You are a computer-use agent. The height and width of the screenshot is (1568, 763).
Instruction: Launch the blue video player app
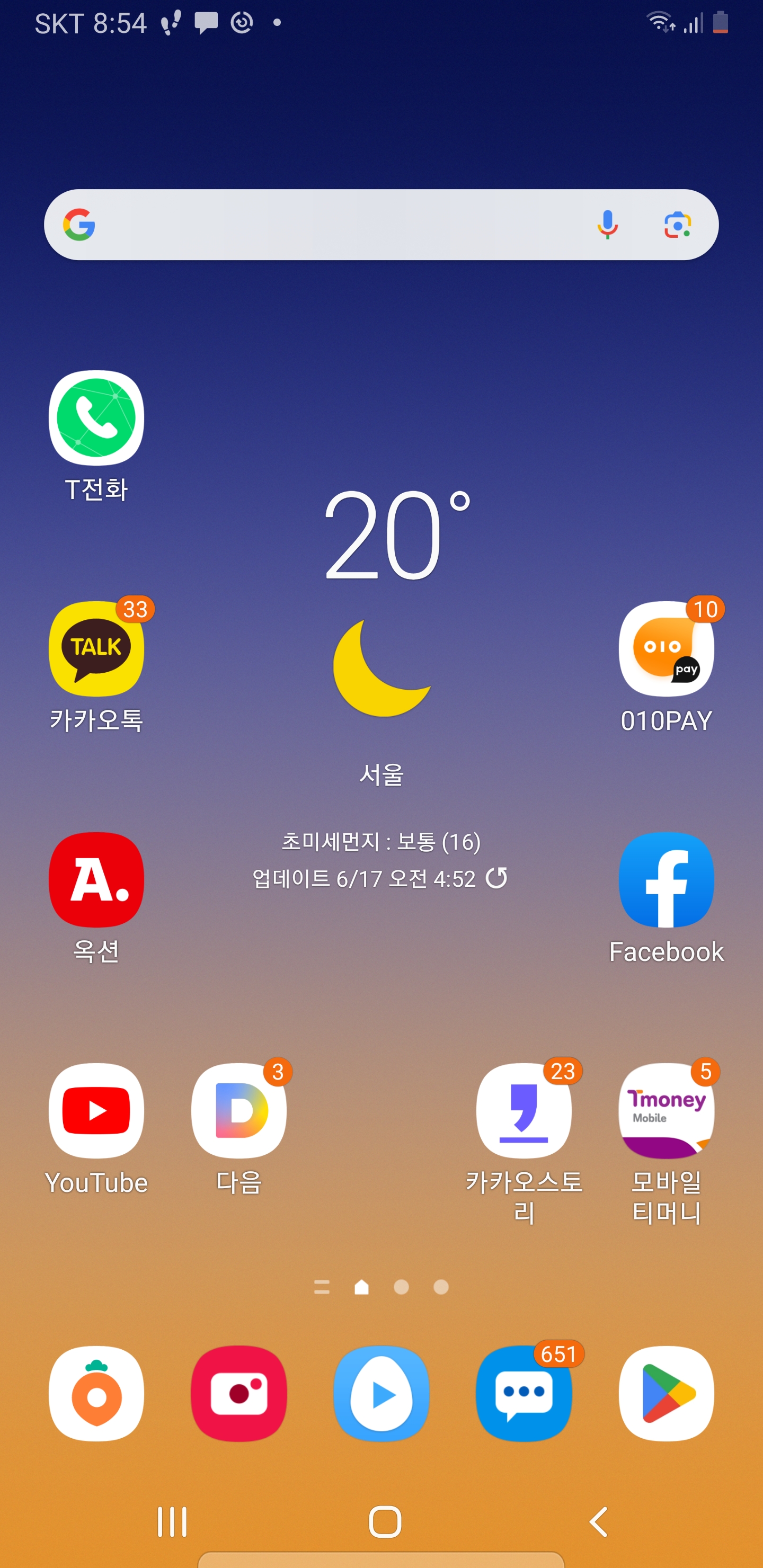point(381,1393)
